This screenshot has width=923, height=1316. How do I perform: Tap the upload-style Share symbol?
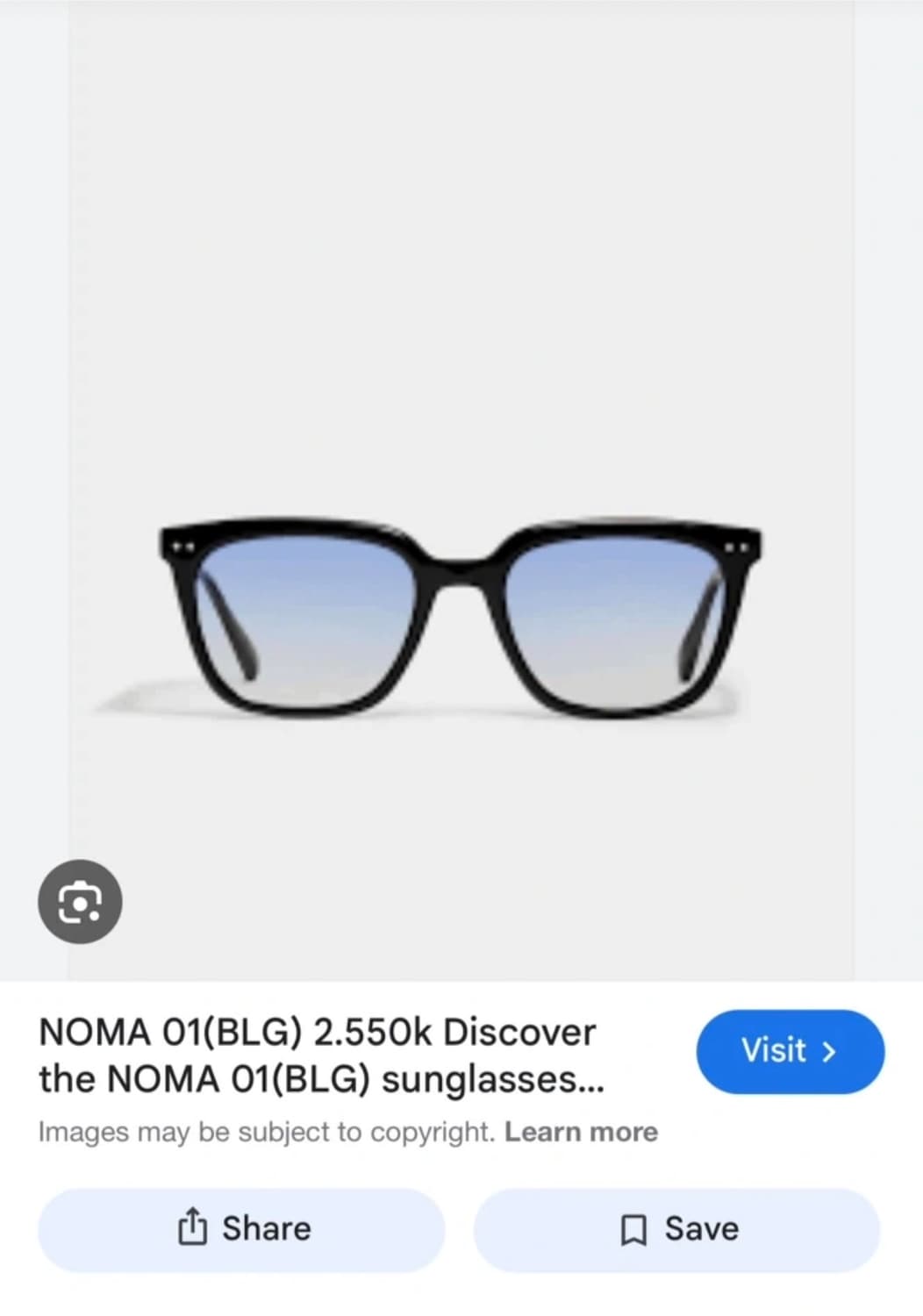click(x=192, y=1227)
